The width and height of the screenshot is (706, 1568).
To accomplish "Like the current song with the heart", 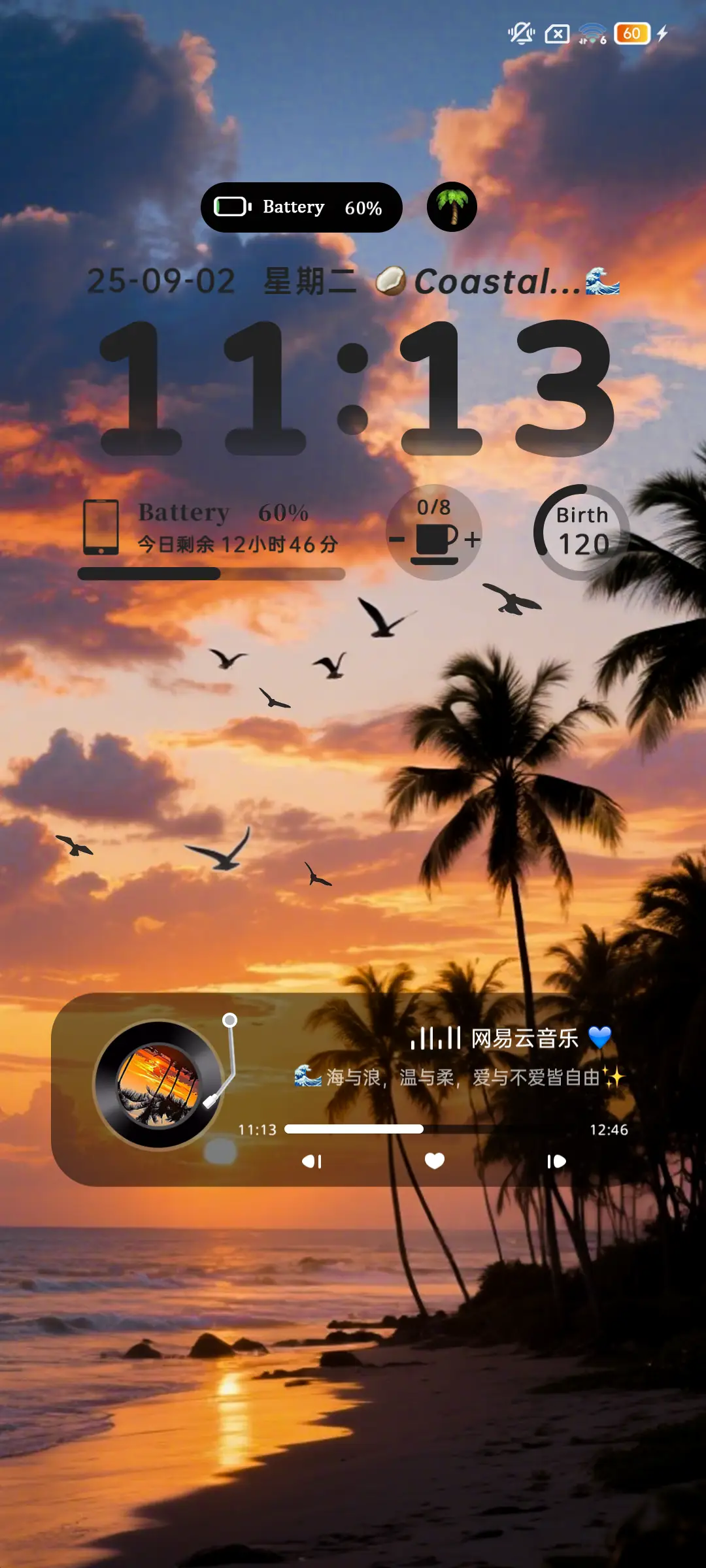I will click(435, 1160).
